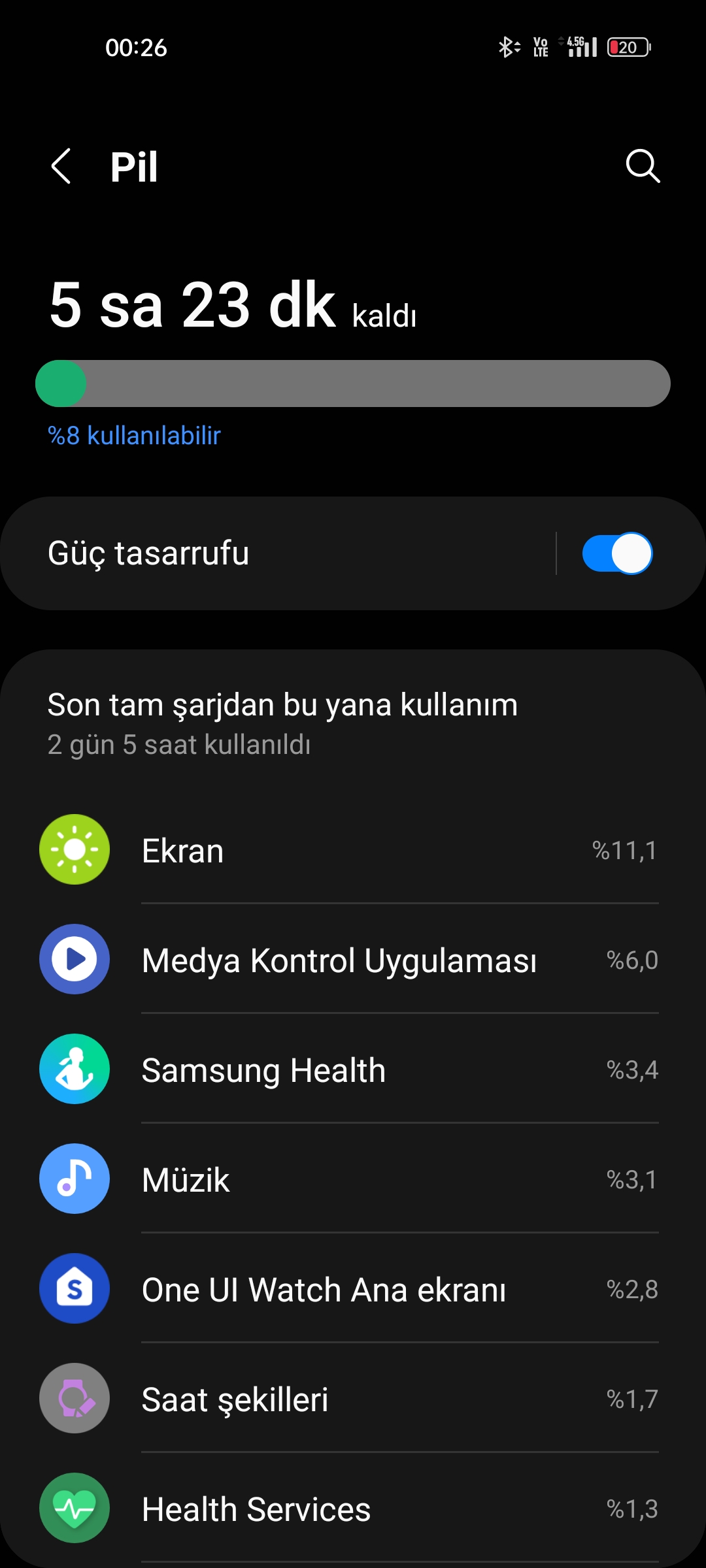Open Health Services battery usage
This screenshot has width=706, height=1568.
pos(353,1509)
